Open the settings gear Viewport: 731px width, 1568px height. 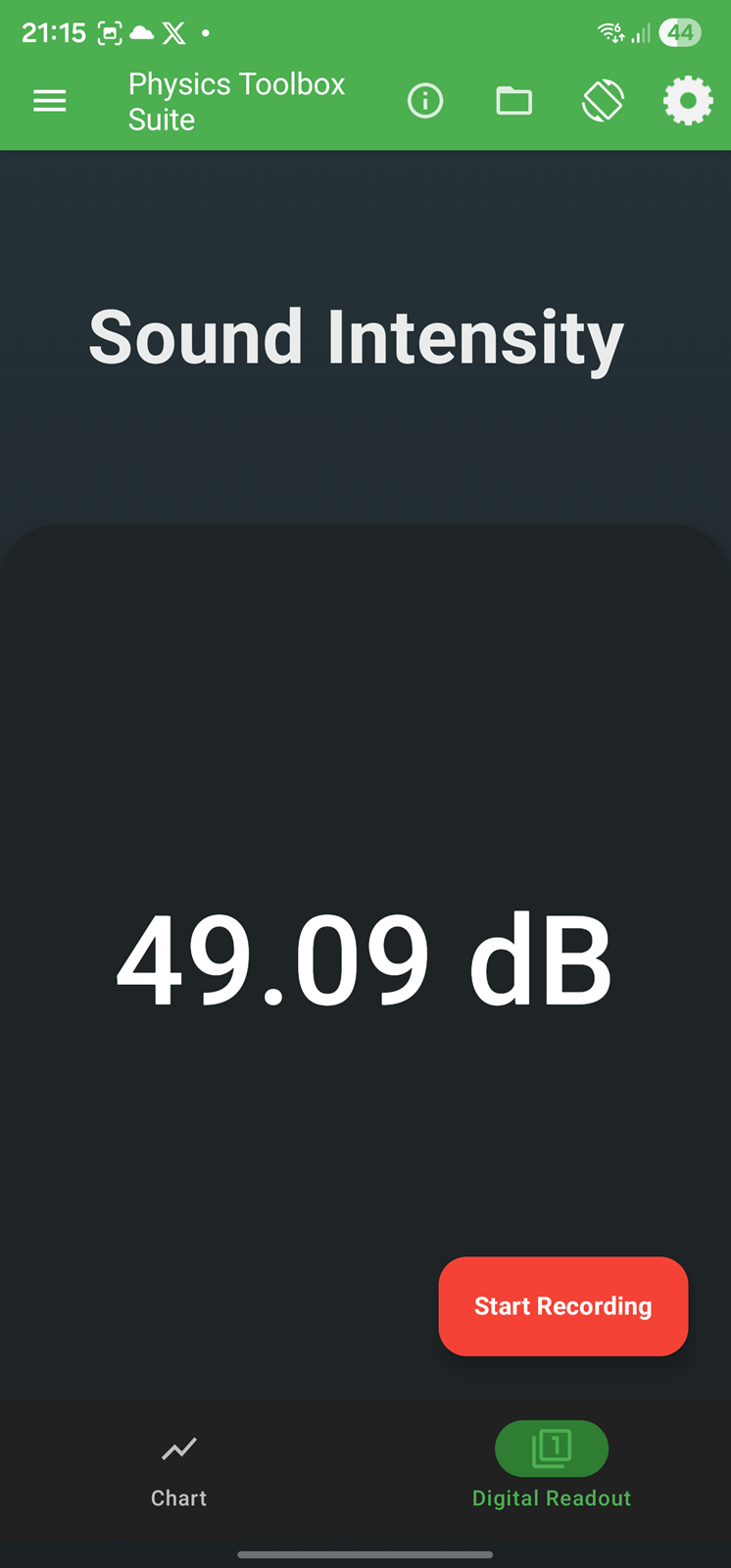coord(688,101)
